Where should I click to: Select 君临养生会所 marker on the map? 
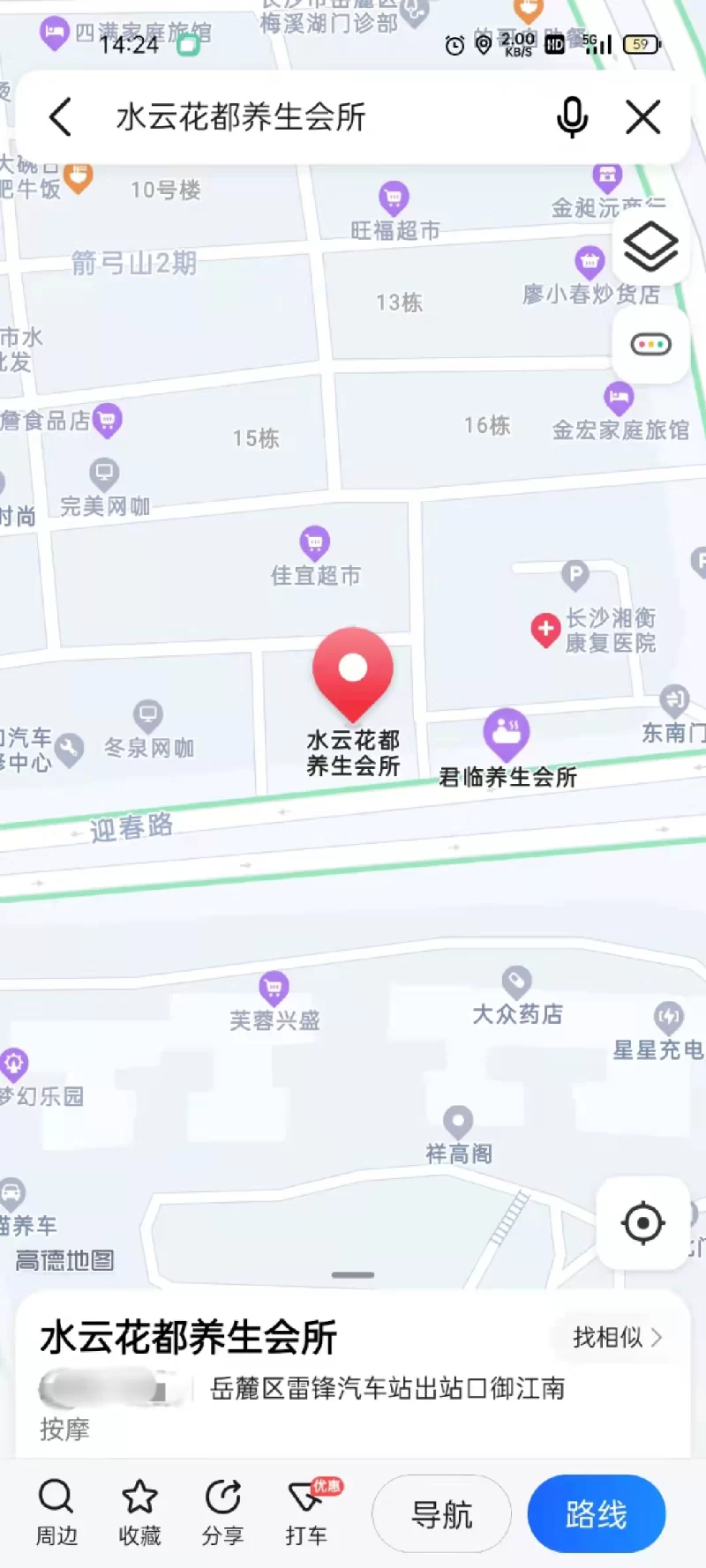tap(507, 733)
